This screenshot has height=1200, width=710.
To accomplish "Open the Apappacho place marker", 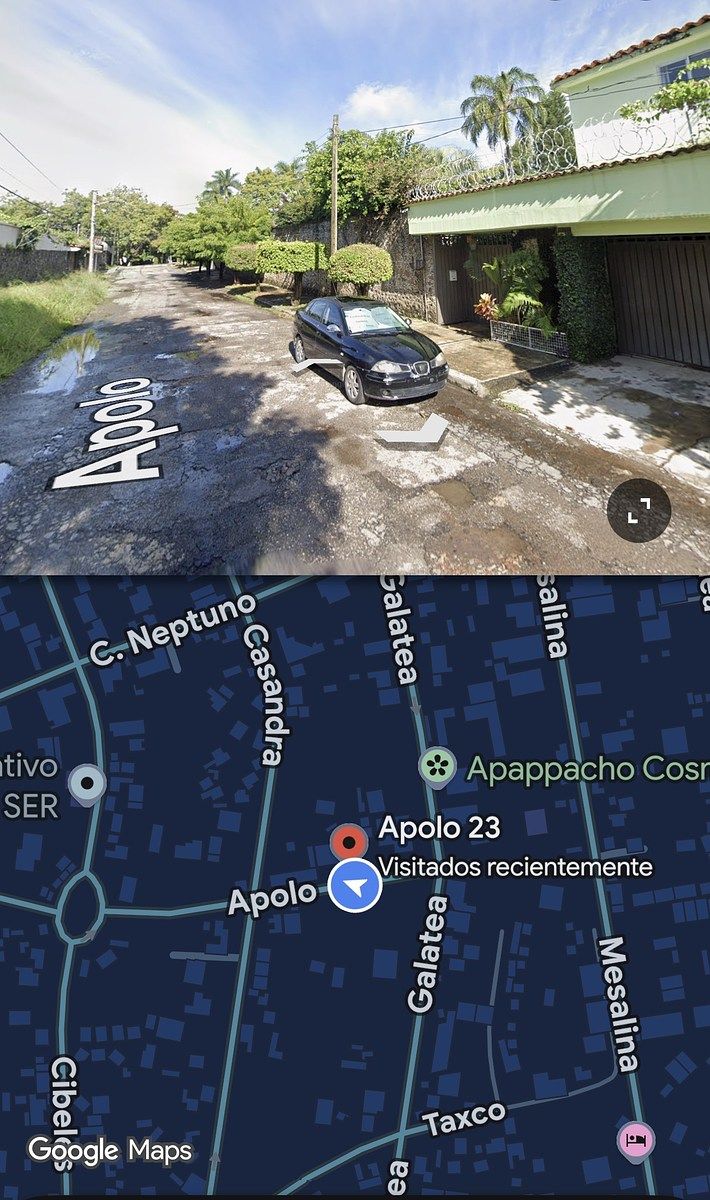I will point(437,767).
